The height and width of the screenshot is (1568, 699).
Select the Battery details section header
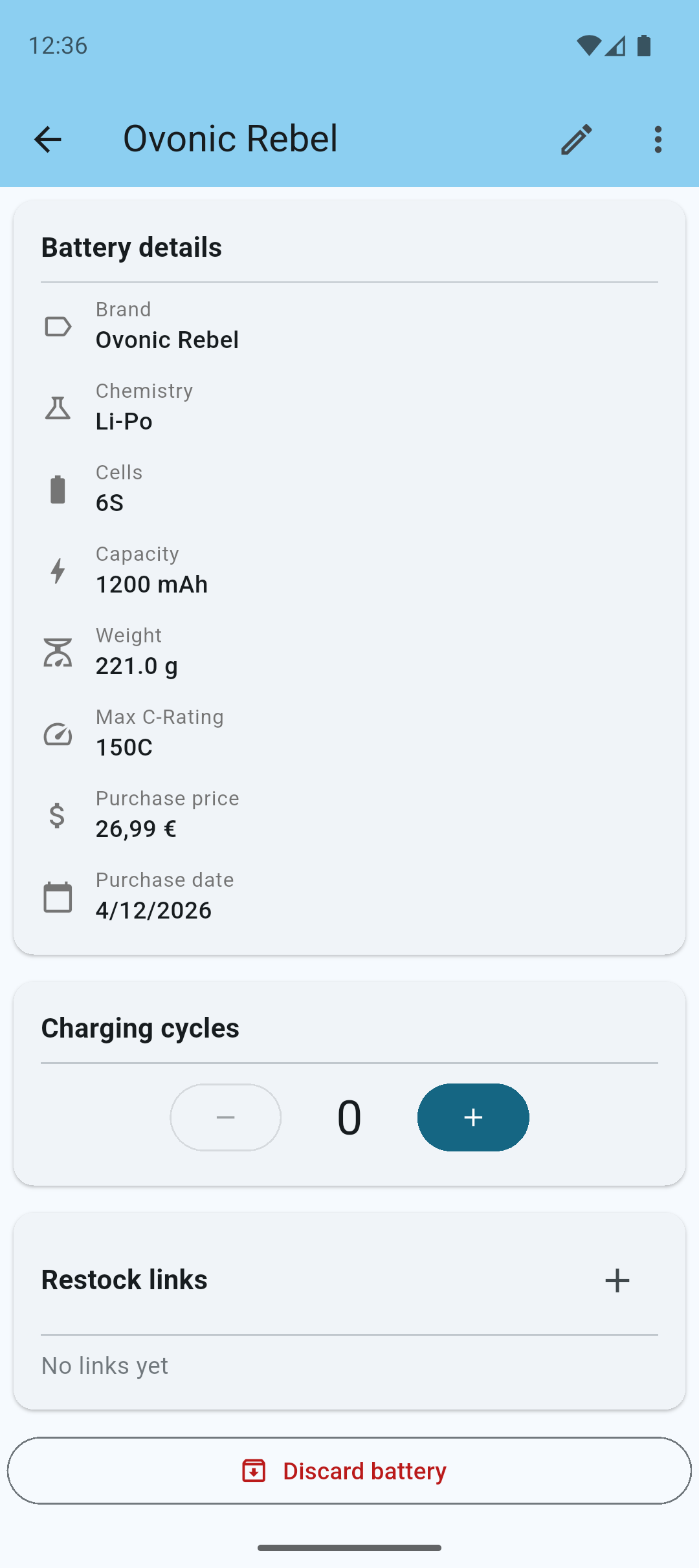[x=131, y=246]
